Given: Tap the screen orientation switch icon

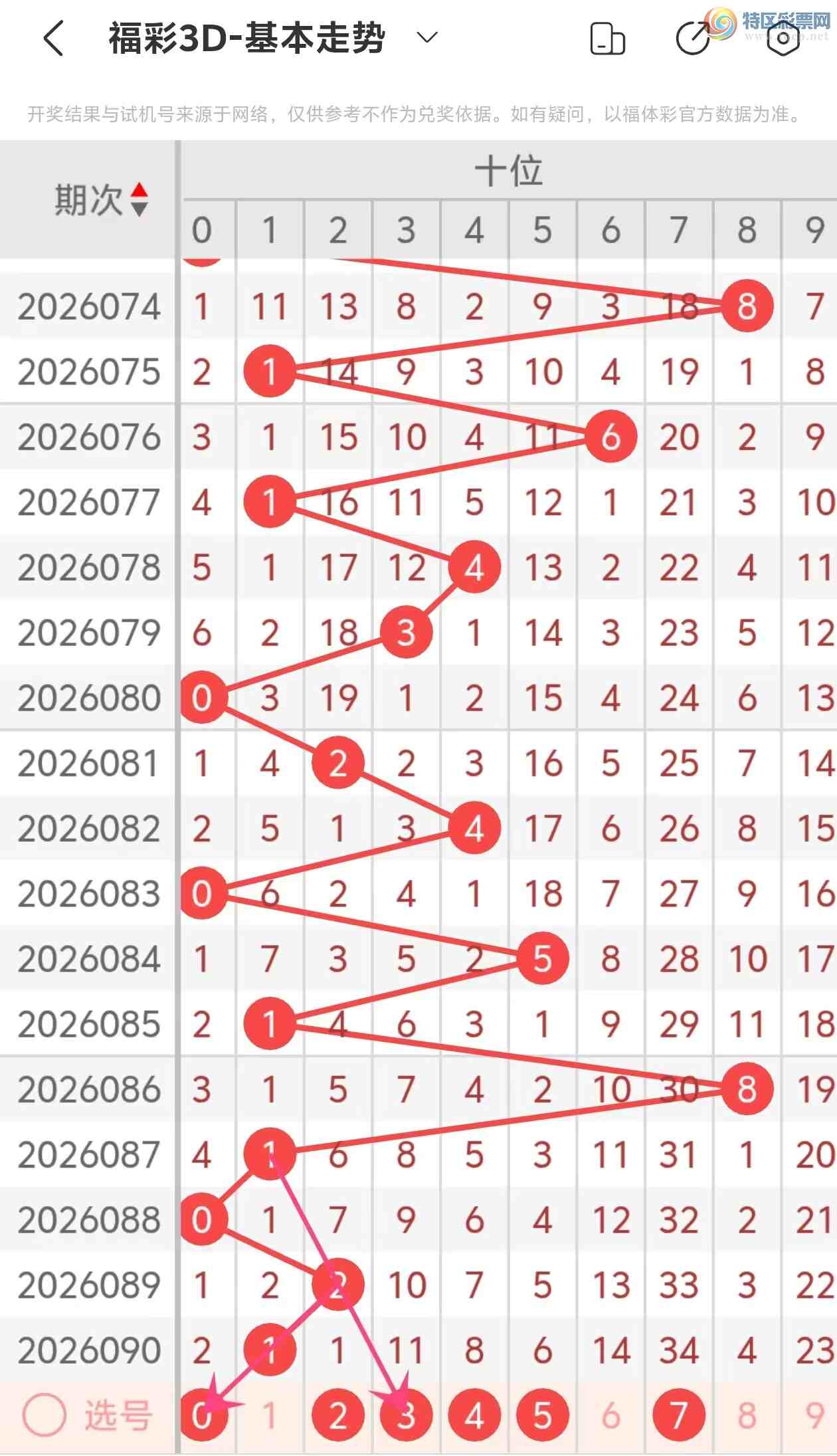Looking at the screenshot, I should coord(607,39).
